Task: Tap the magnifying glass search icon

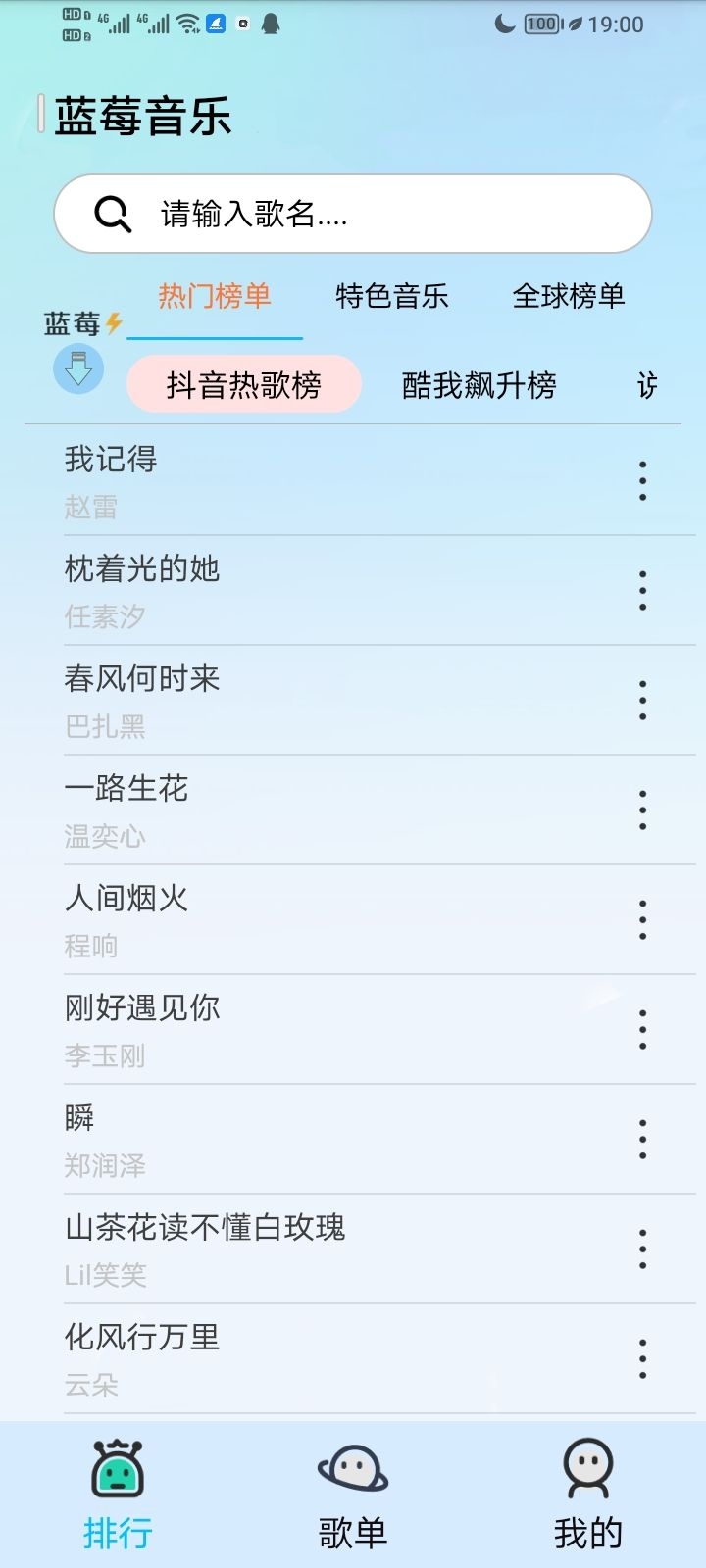Action: (111, 213)
